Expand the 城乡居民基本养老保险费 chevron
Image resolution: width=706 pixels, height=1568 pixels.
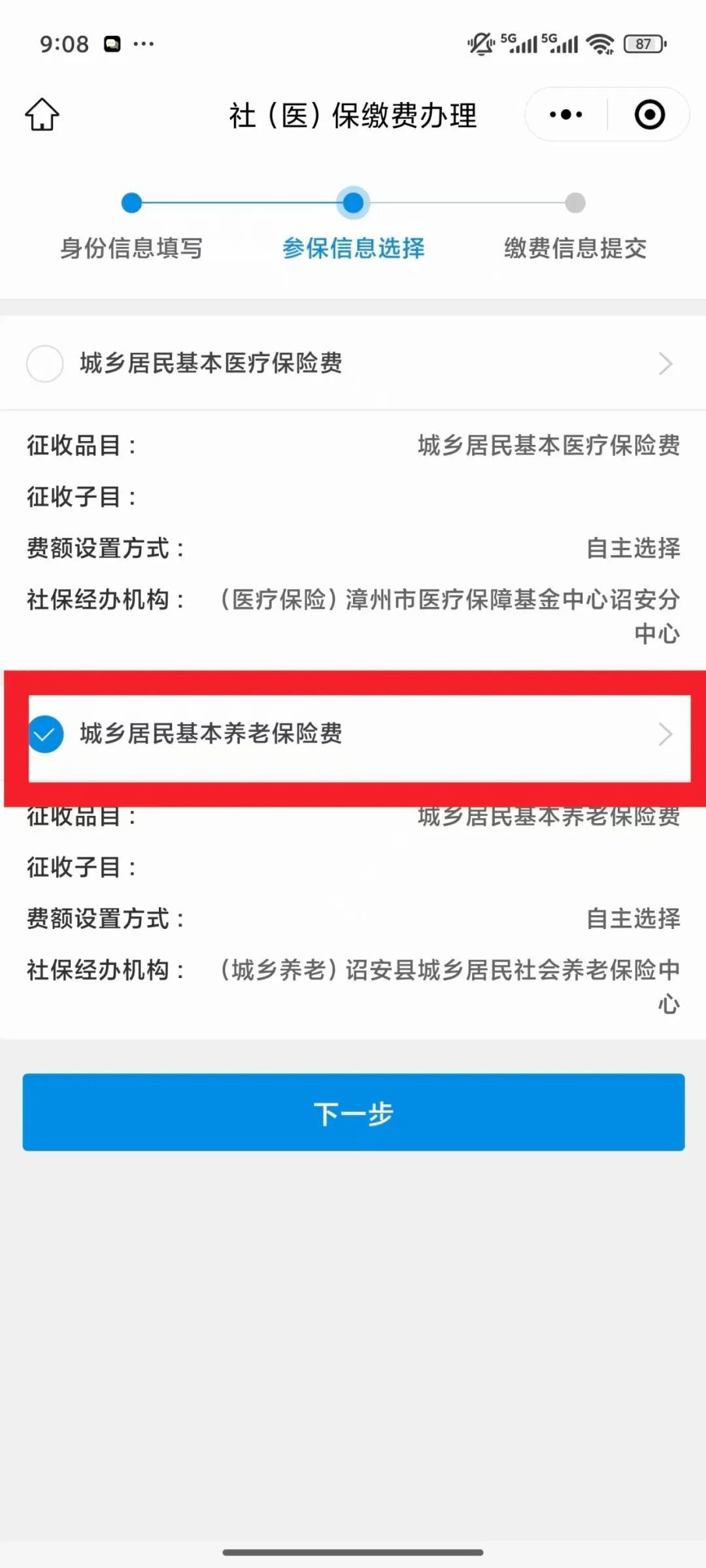[665, 734]
